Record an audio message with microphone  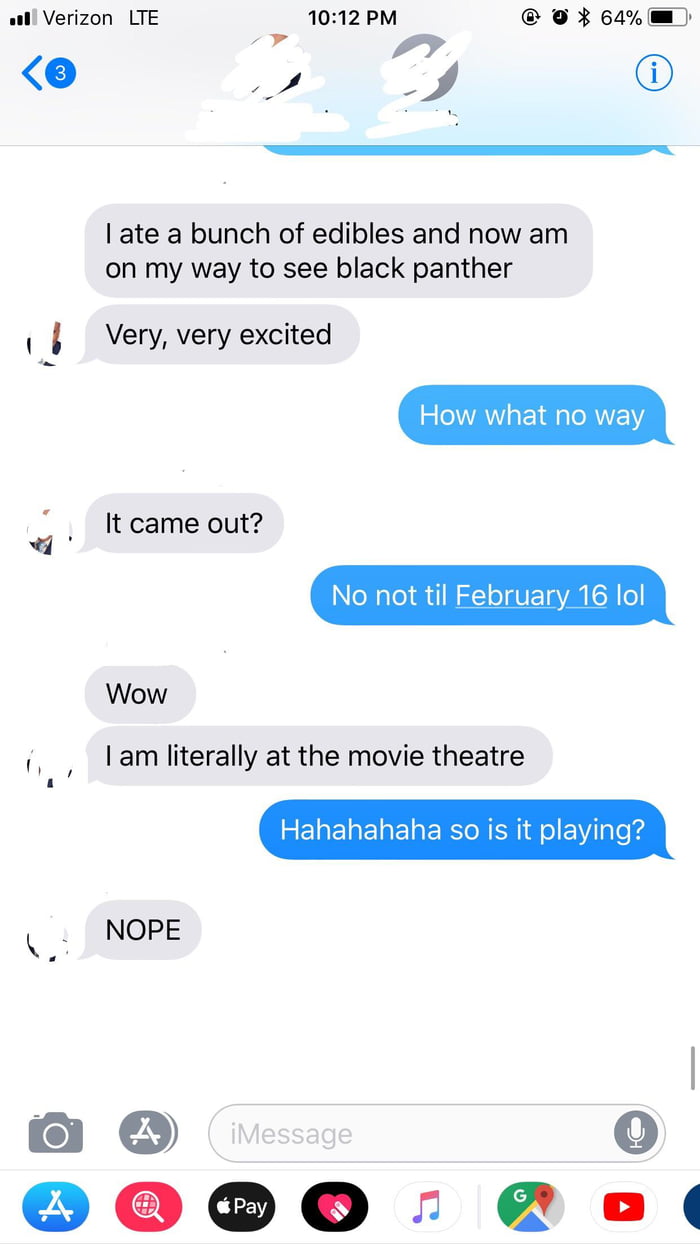pos(635,1132)
